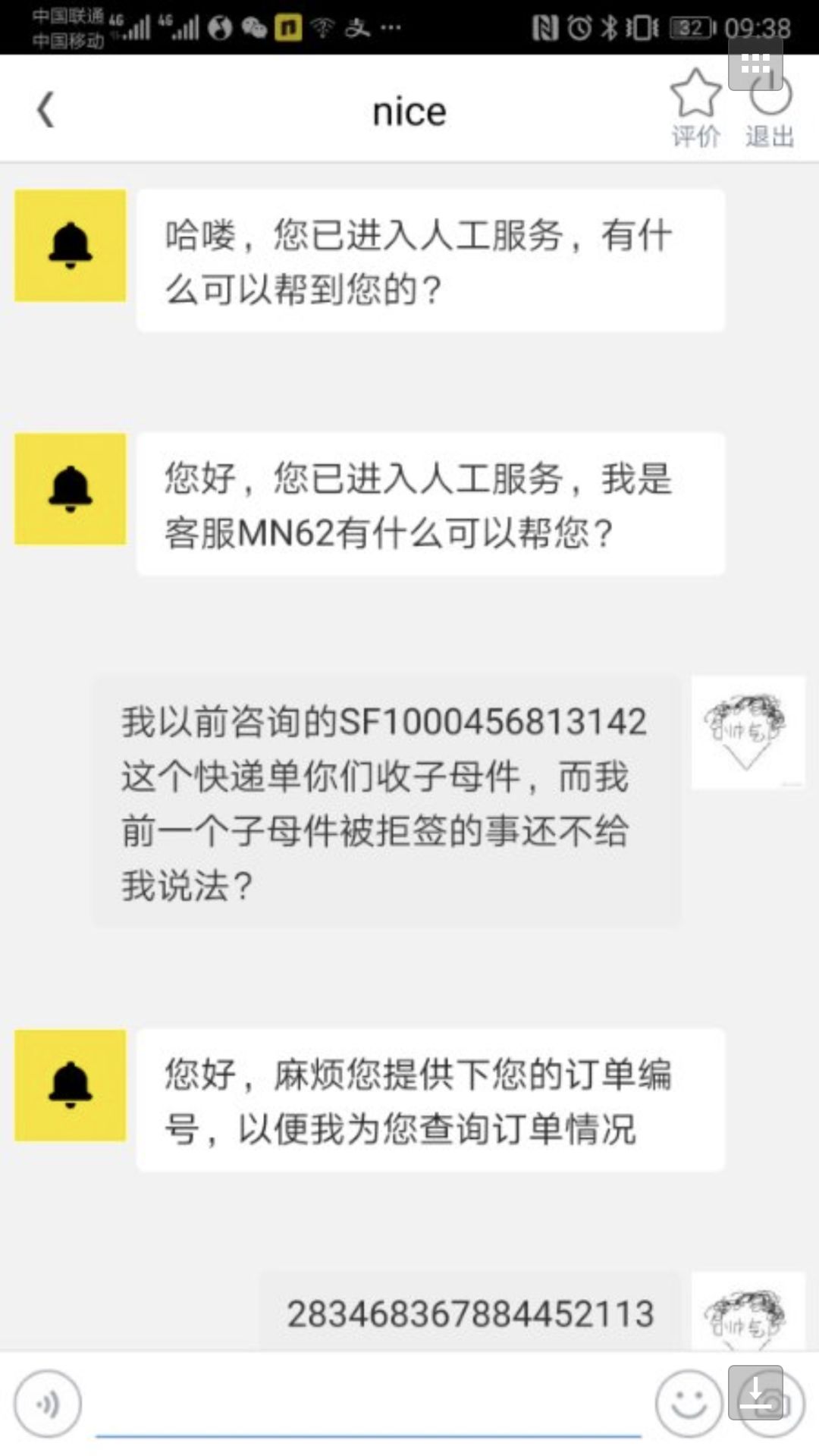
Task: Tap the chat title labeled nice
Action: (x=408, y=110)
